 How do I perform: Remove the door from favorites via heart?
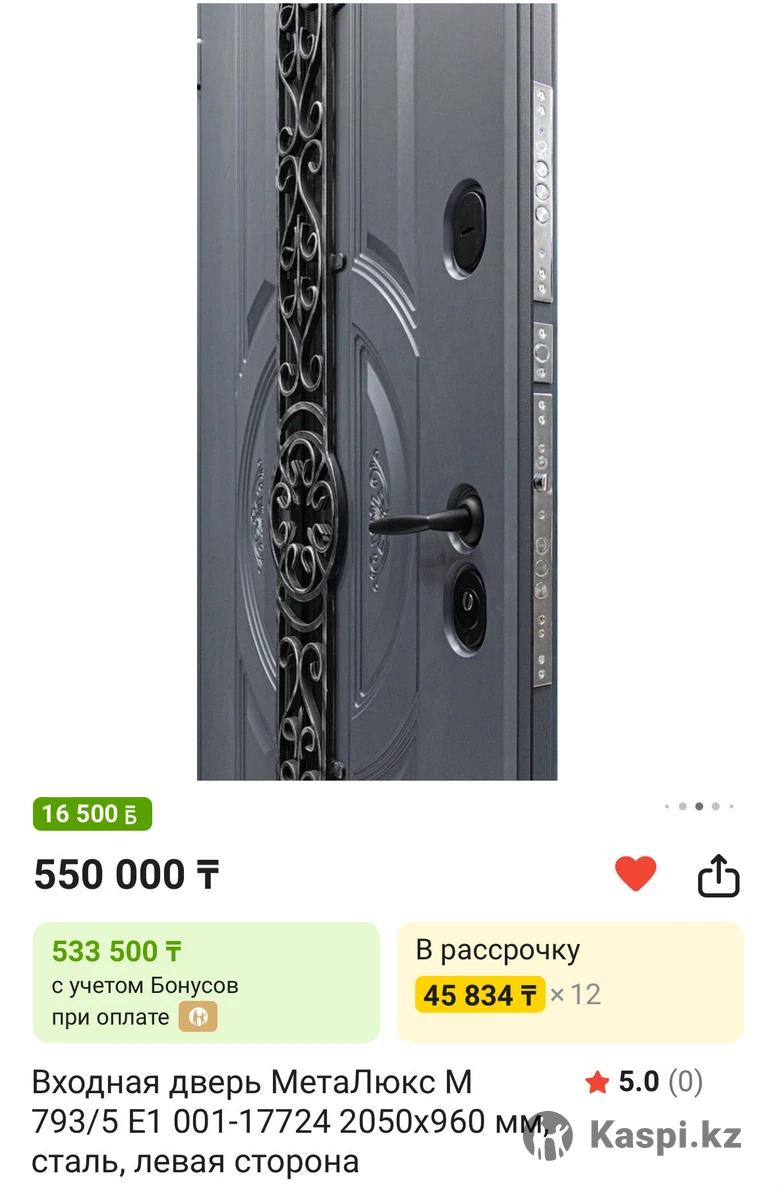pyautogui.click(x=635, y=874)
